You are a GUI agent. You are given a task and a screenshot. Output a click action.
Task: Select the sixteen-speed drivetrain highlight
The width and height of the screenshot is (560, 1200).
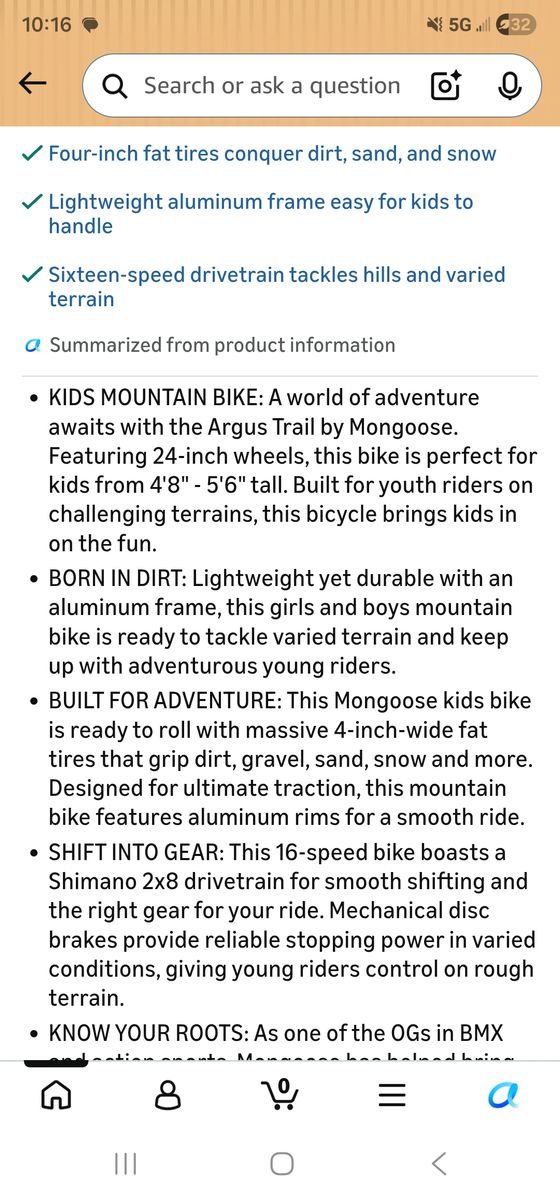point(264,287)
